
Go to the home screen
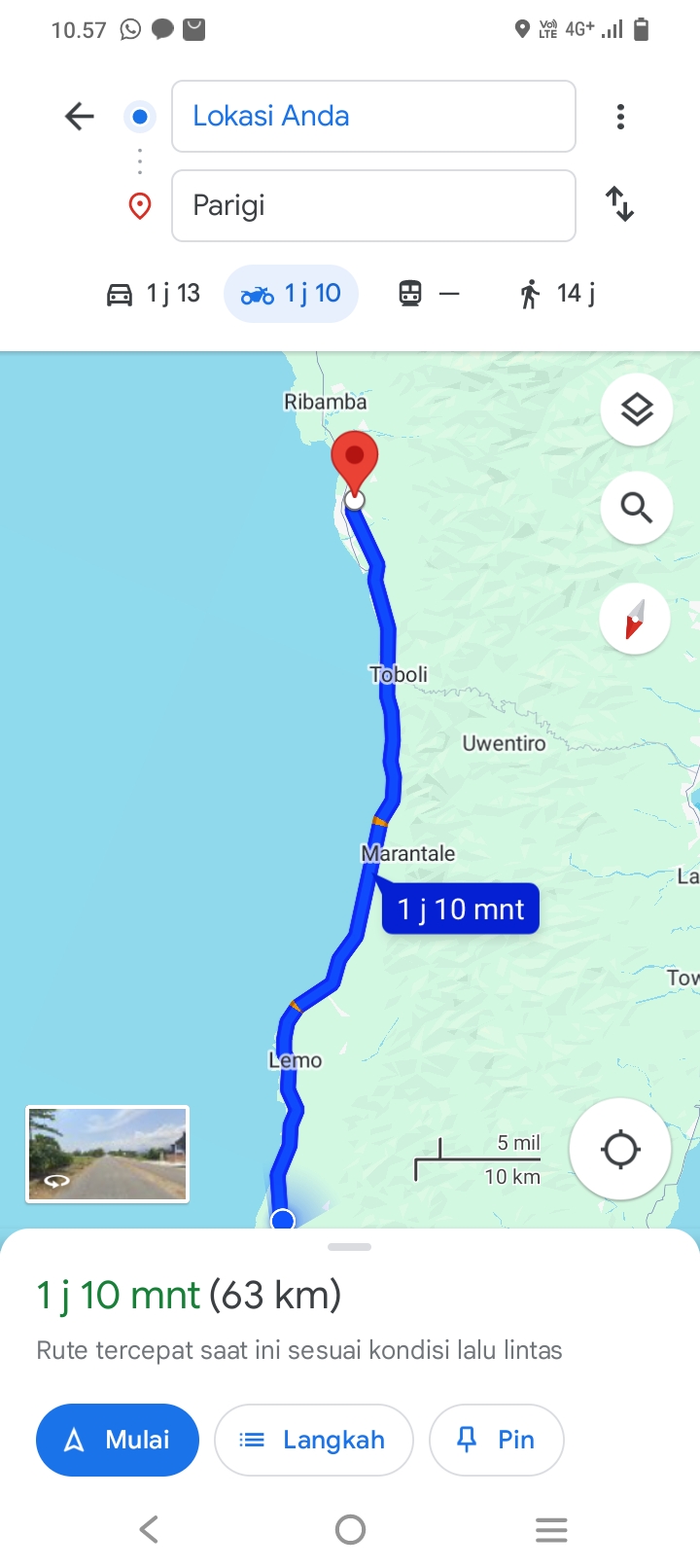(350, 1530)
